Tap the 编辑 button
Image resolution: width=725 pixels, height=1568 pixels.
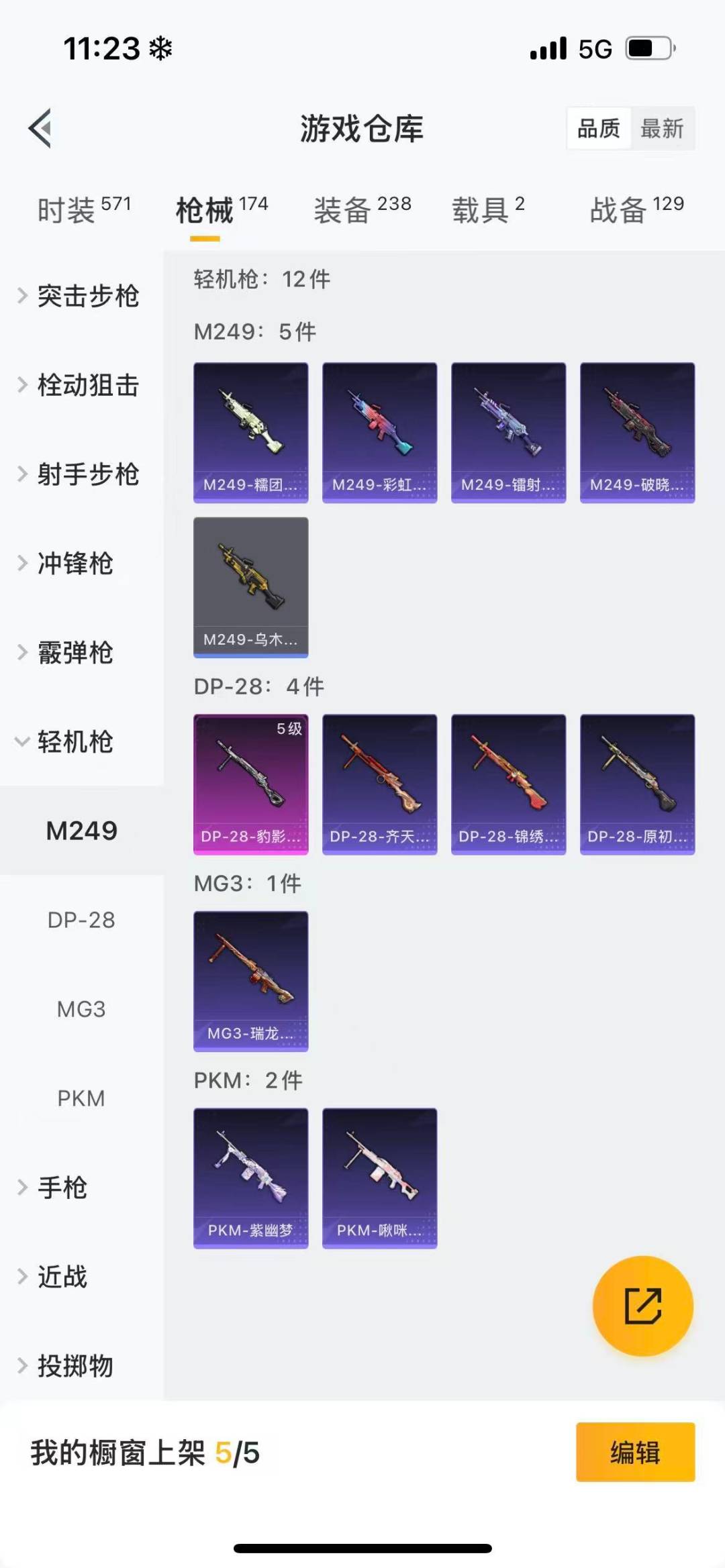635,1452
